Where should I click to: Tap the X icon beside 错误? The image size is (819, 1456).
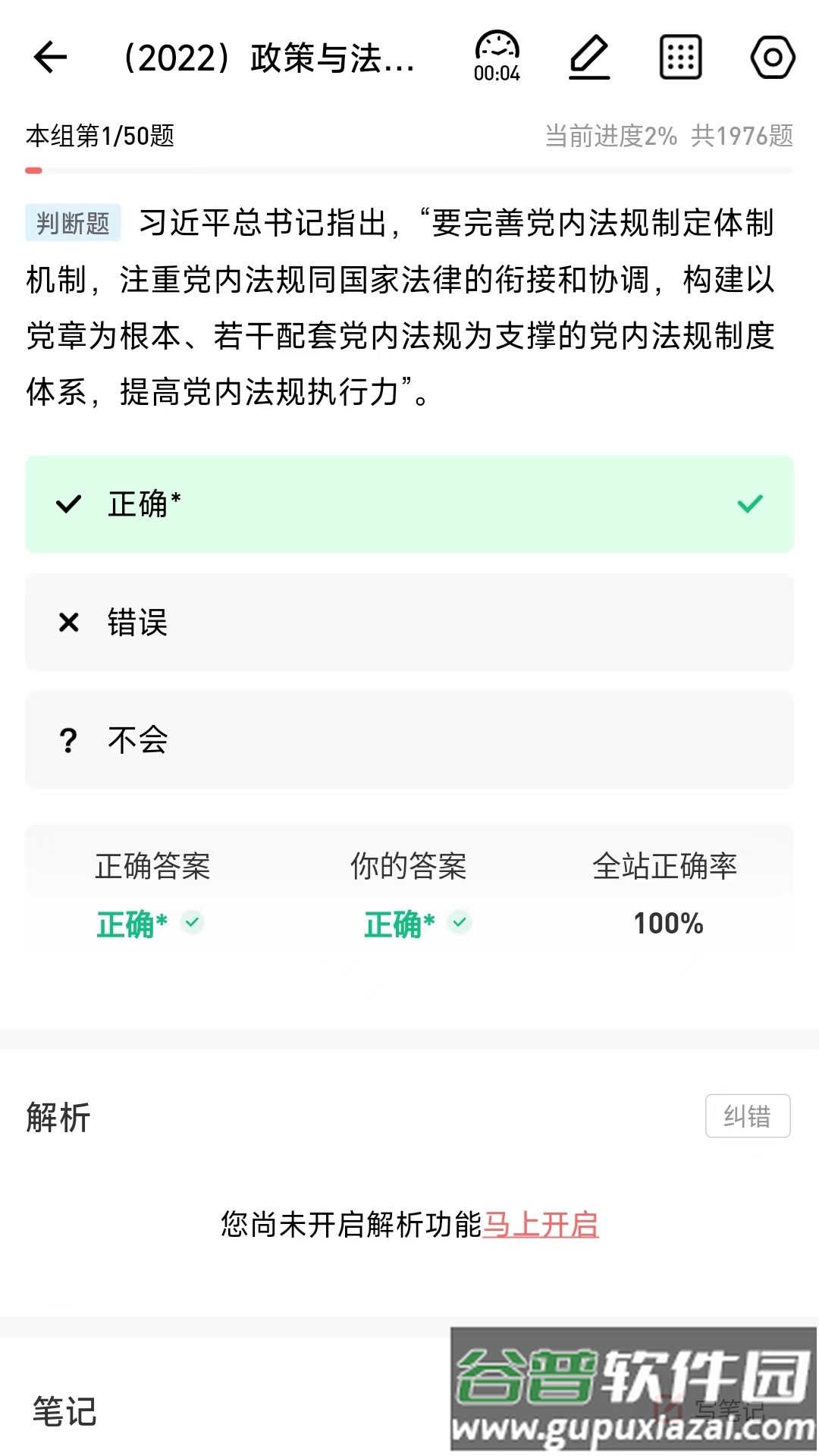pos(69,623)
